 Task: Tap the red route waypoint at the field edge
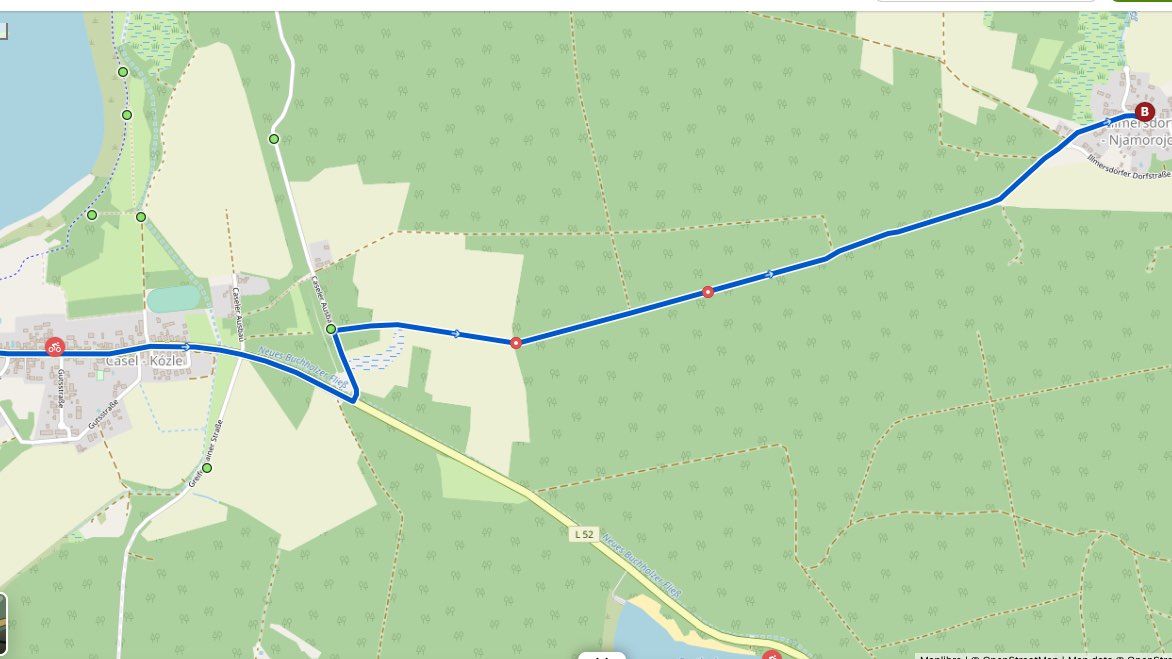(x=516, y=343)
